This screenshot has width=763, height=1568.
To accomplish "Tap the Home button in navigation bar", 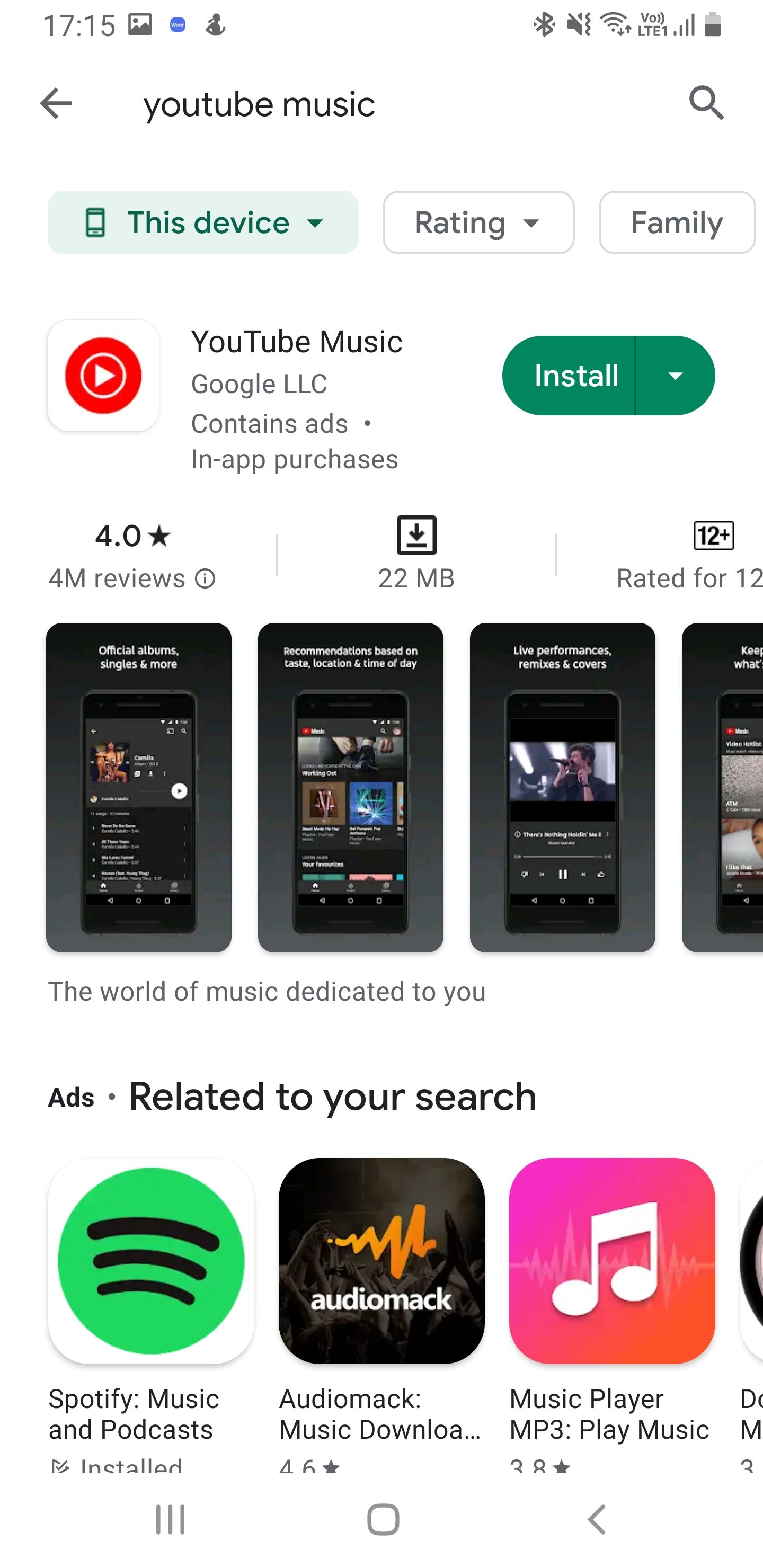I will click(x=381, y=1517).
